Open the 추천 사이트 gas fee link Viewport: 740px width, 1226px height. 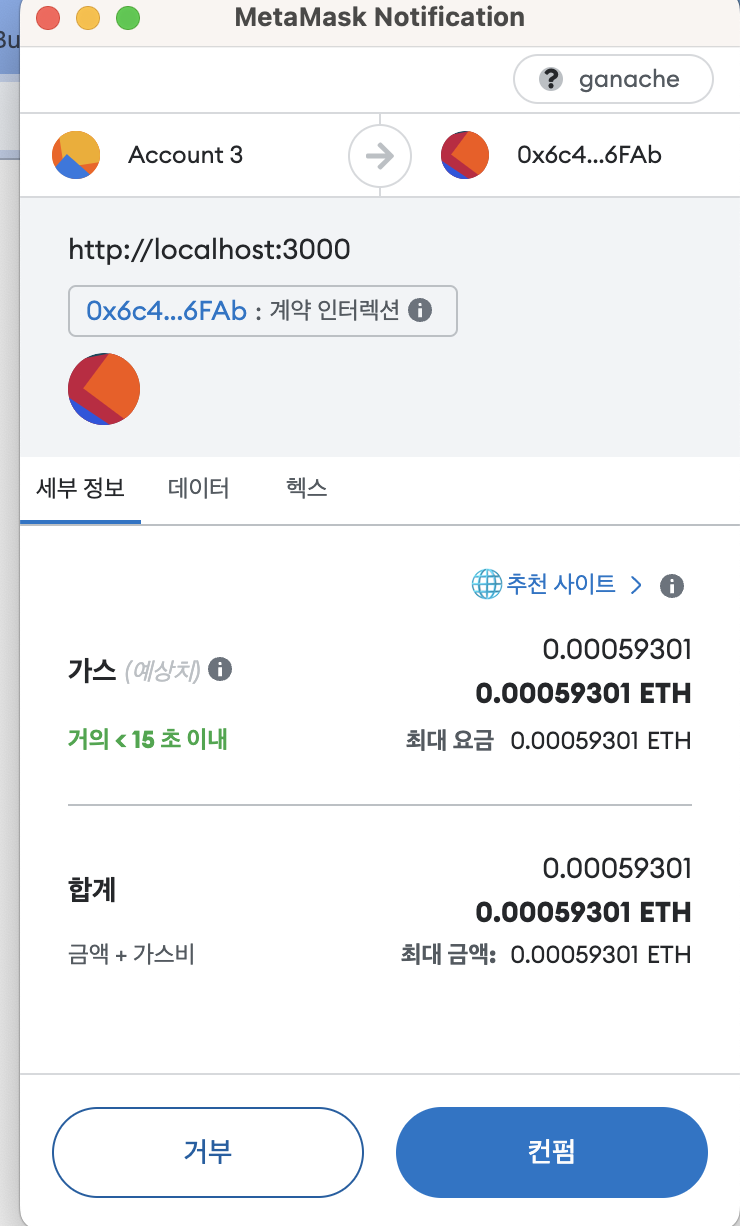[x=556, y=585]
